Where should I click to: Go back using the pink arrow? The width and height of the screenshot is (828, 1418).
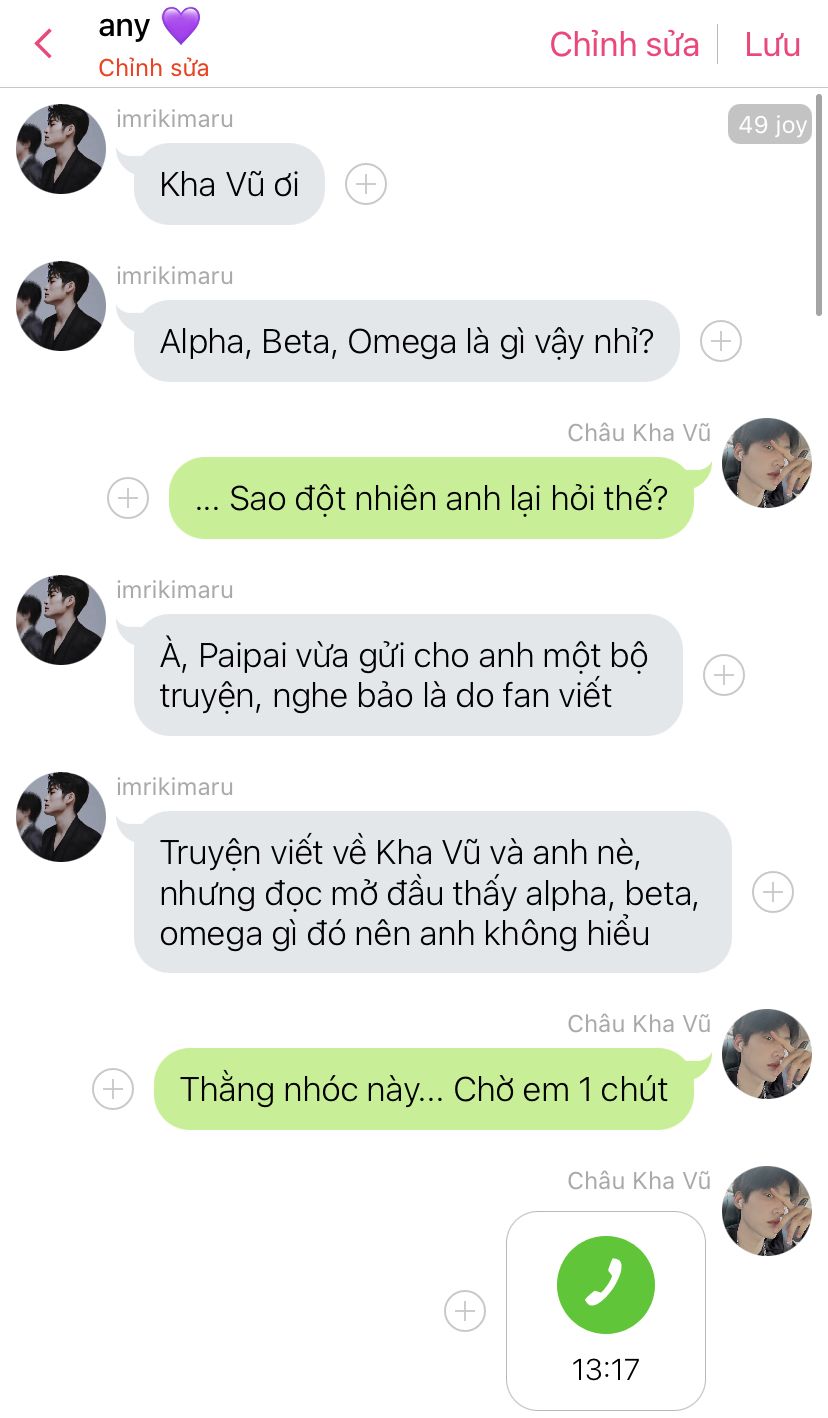coord(43,44)
